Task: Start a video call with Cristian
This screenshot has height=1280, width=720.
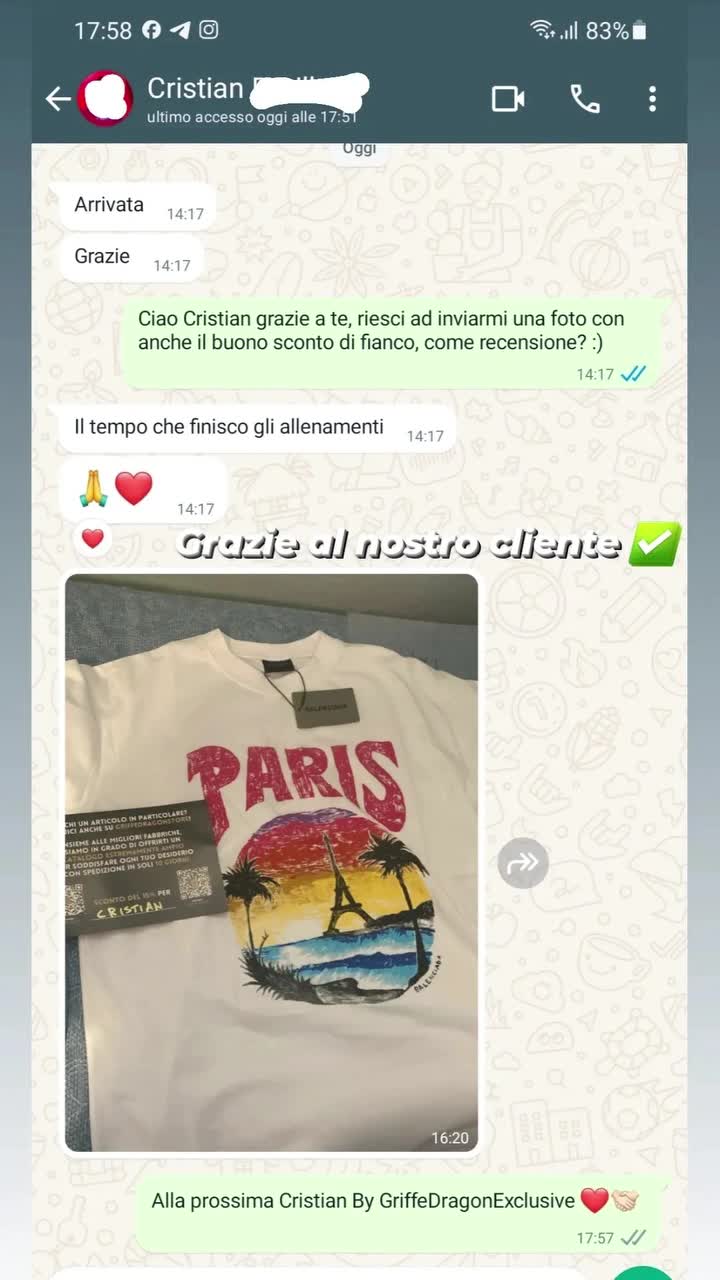Action: (x=508, y=98)
